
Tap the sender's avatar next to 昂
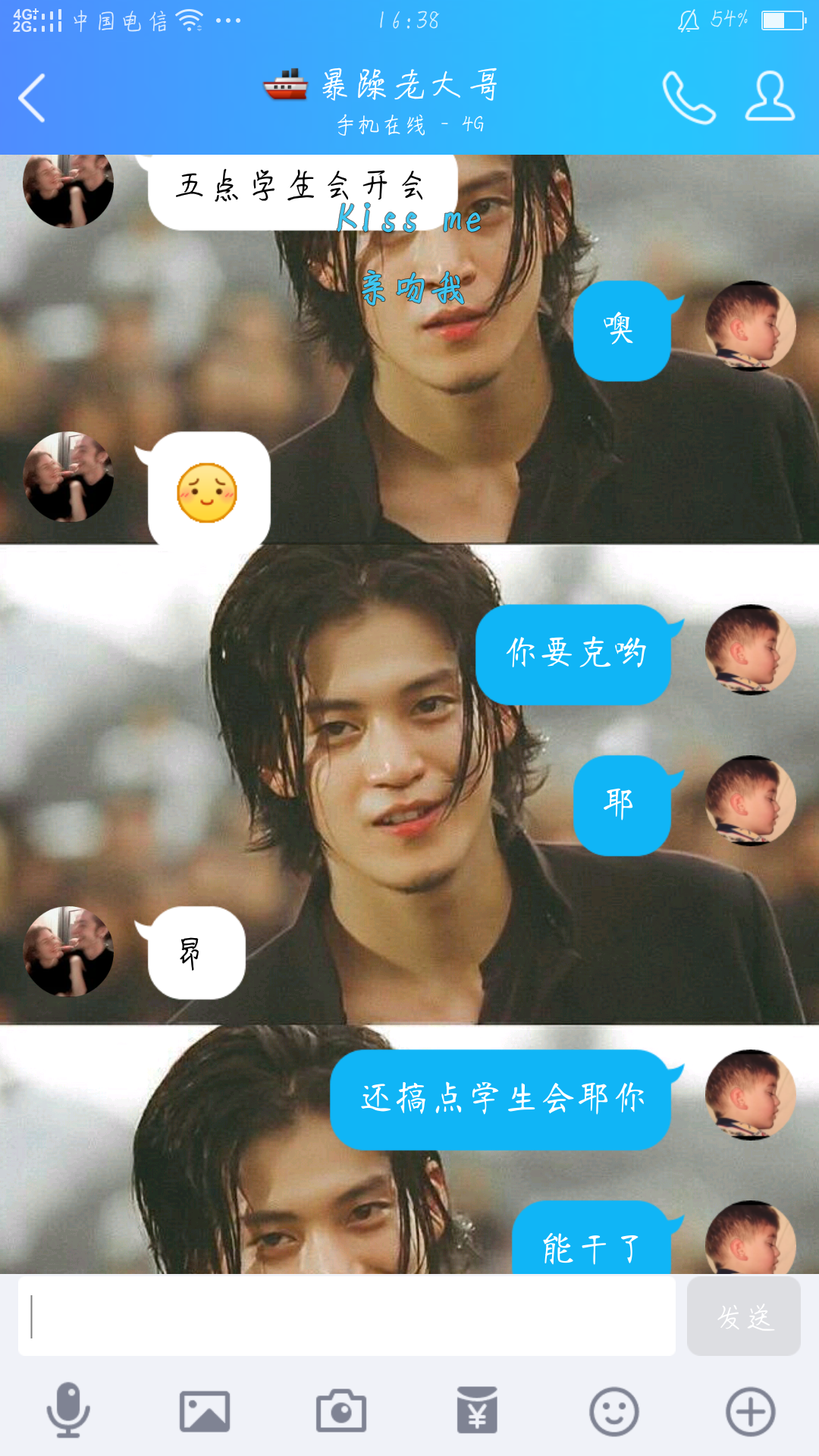68,951
